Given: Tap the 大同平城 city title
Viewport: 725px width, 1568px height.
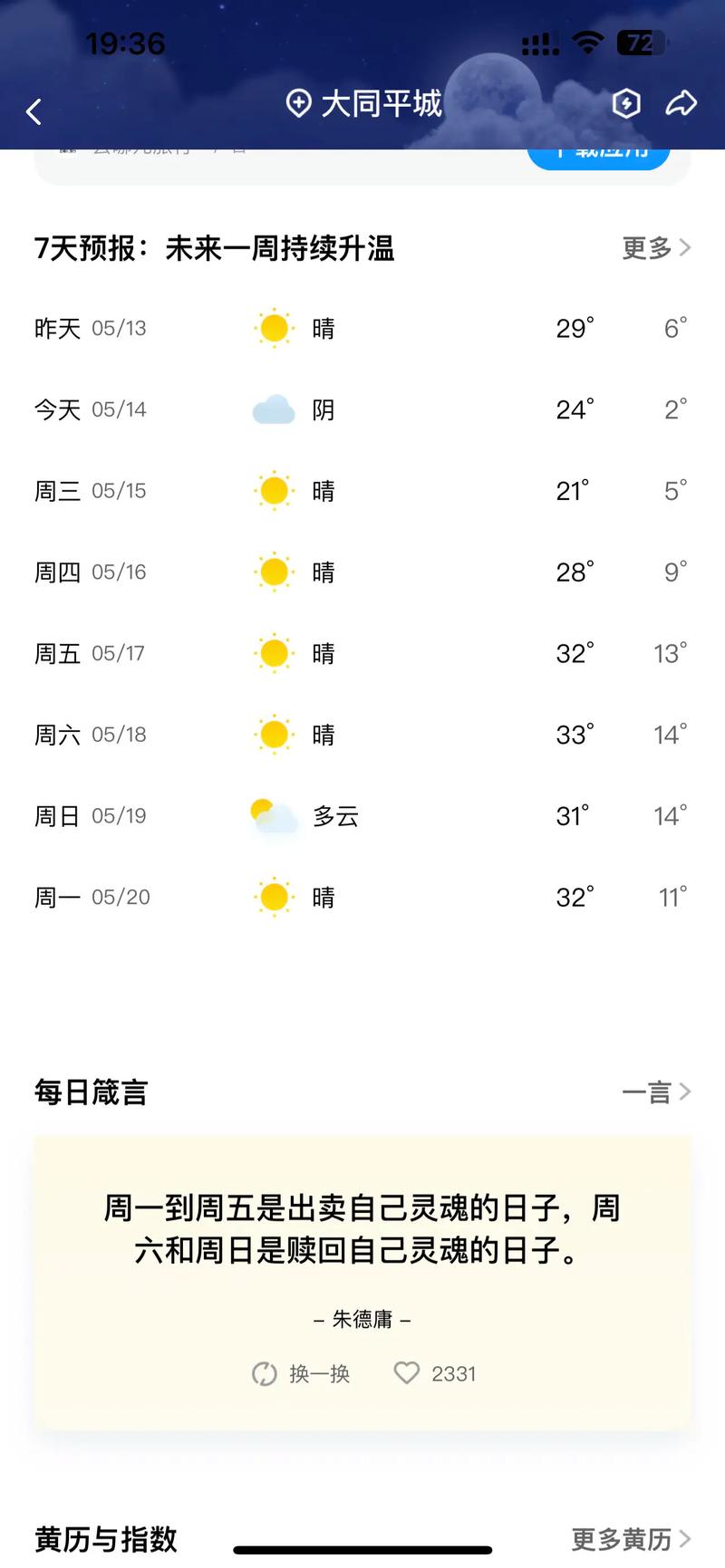Looking at the screenshot, I should tap(381, 104).
